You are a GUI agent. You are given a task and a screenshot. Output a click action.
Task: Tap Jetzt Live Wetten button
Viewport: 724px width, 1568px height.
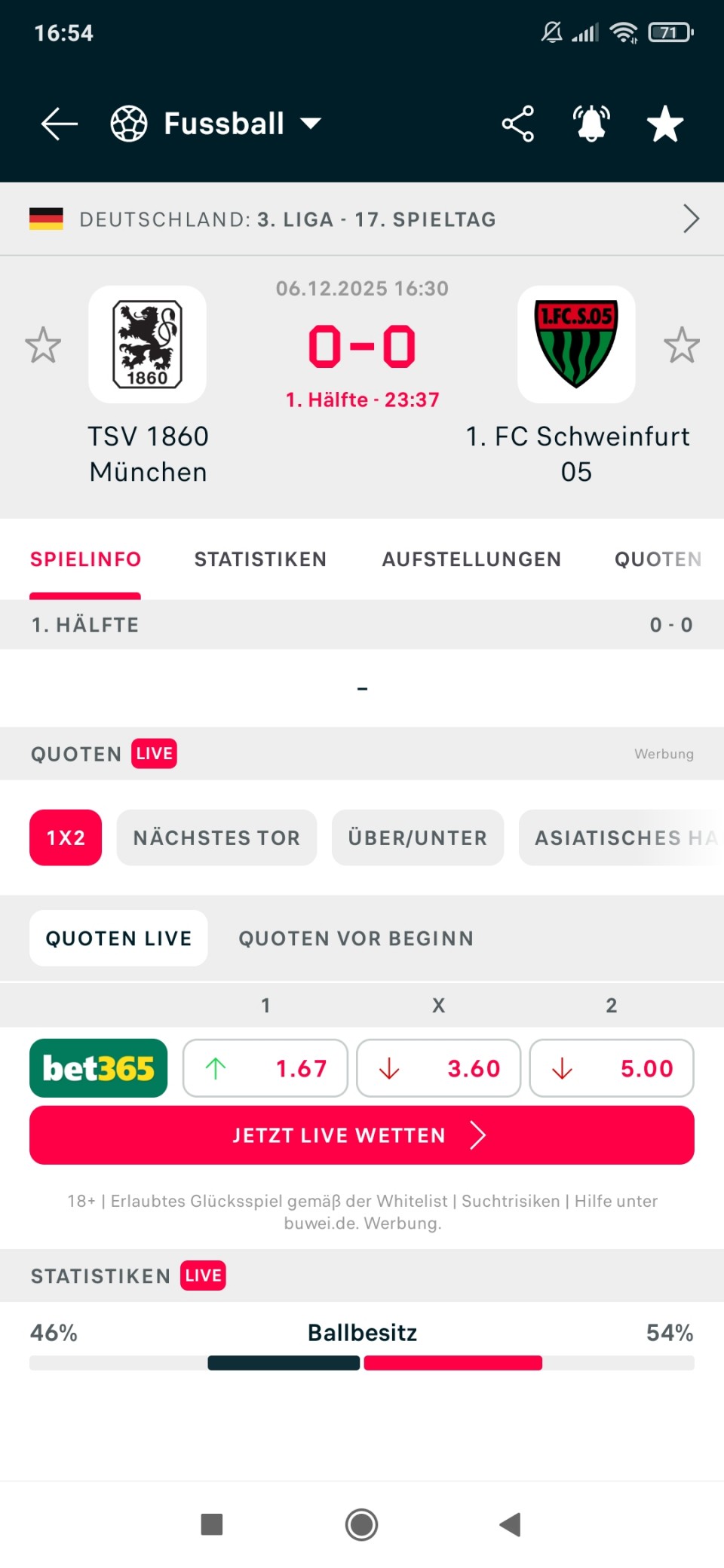coord(362,1135)
